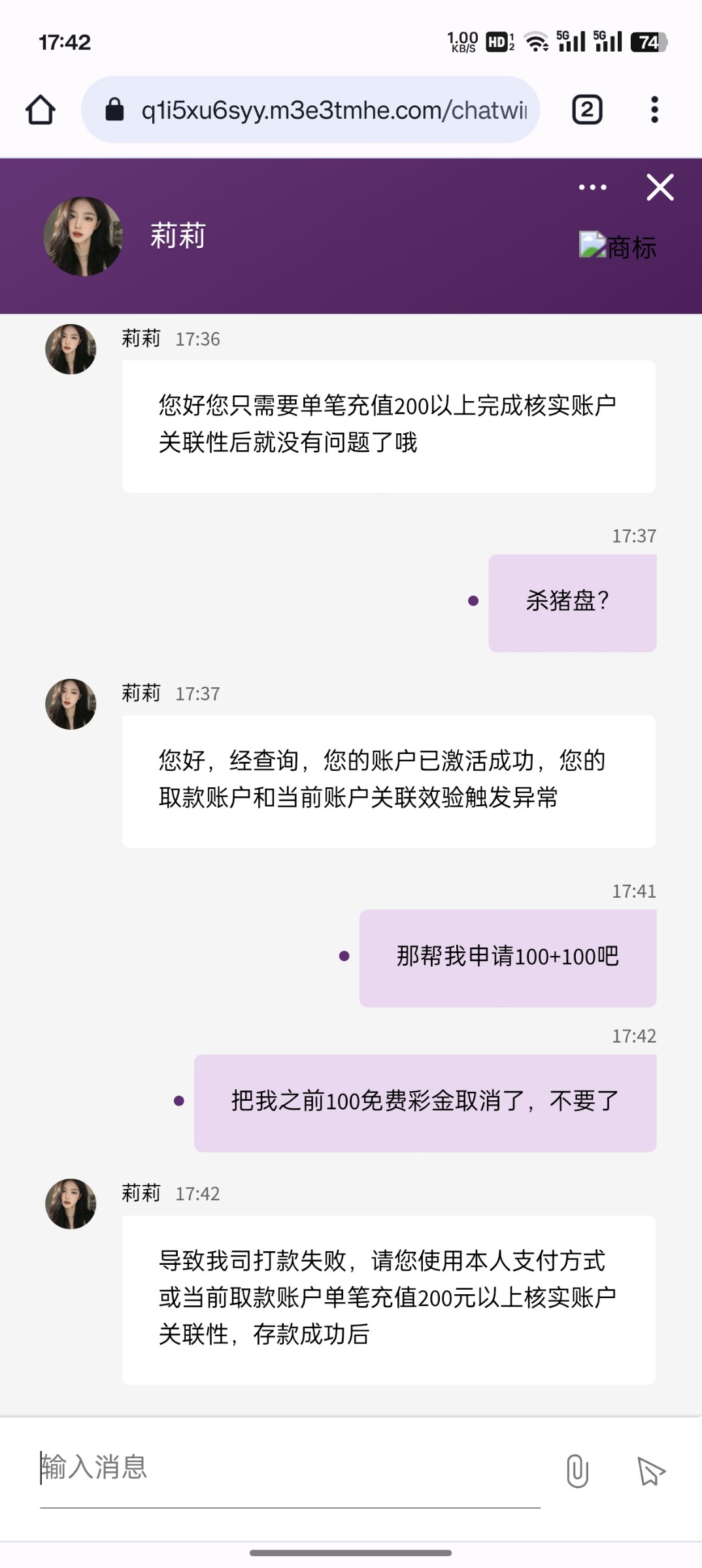
Task: Go to the browser home page
Action: pyautogui.click(x=41, y=110)
